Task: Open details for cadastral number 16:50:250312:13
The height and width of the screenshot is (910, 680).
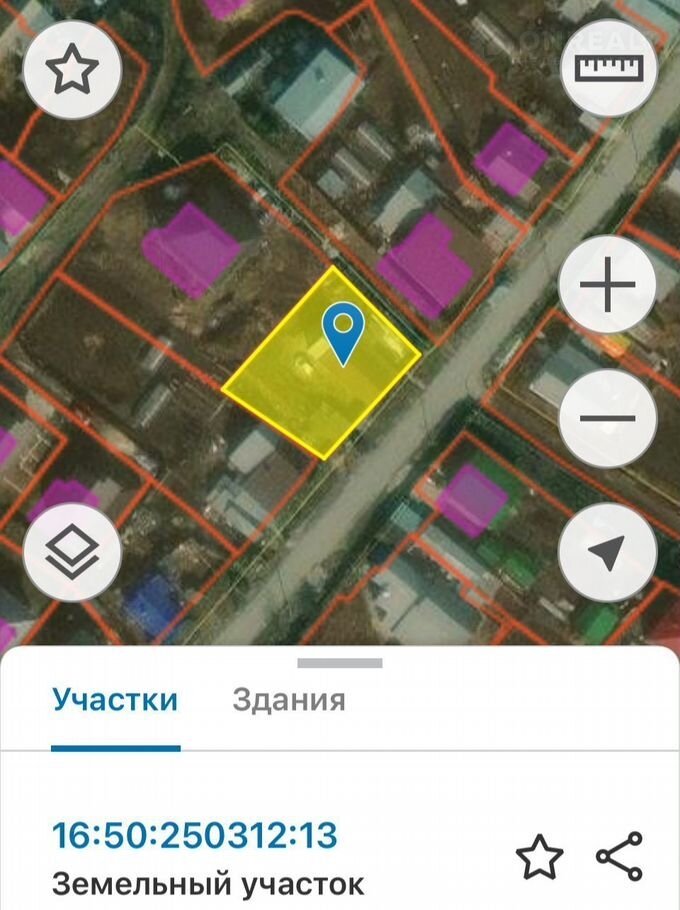Action: point(194,835)
